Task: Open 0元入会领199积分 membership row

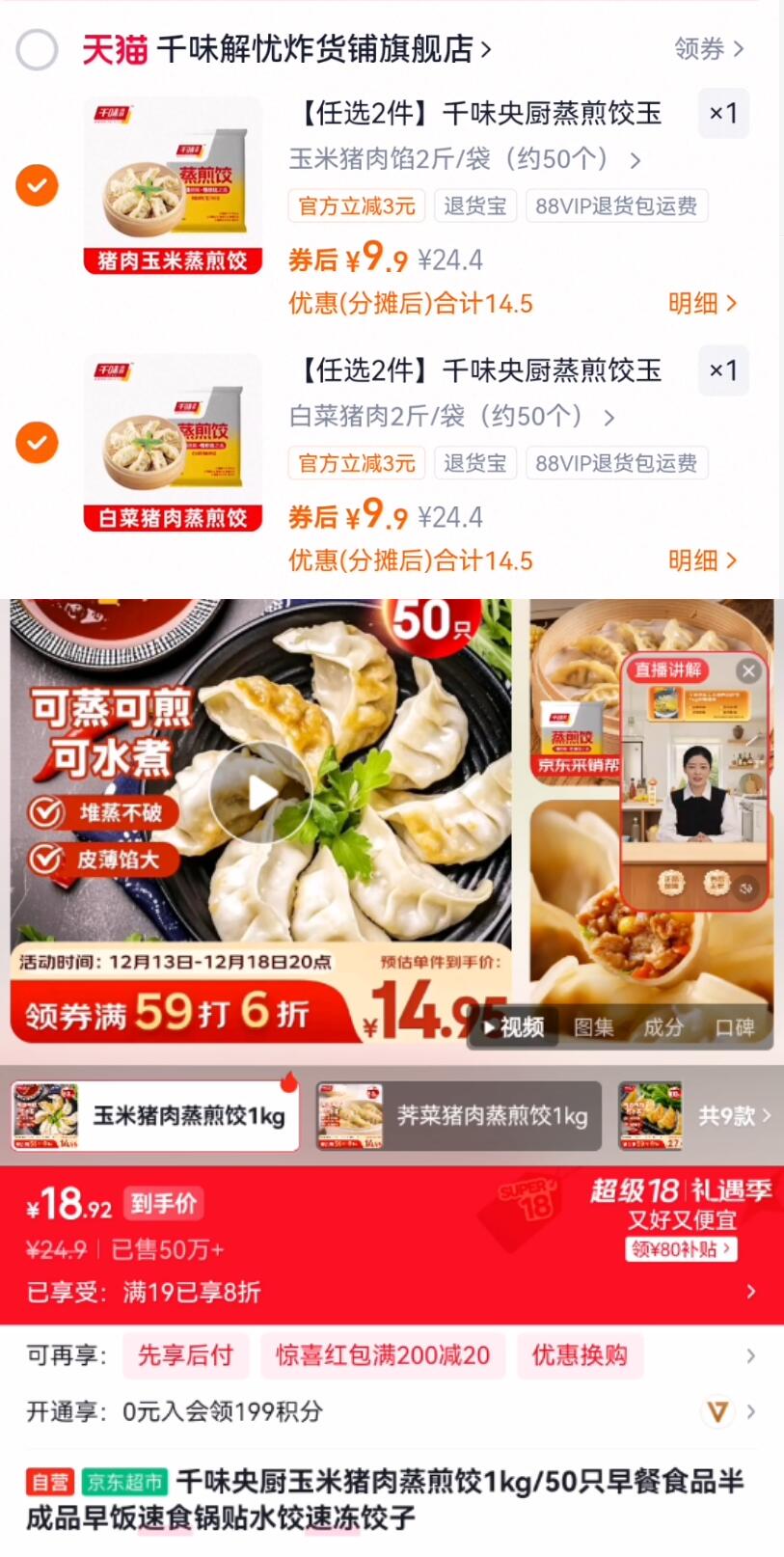Action: tap(386, 1411)
